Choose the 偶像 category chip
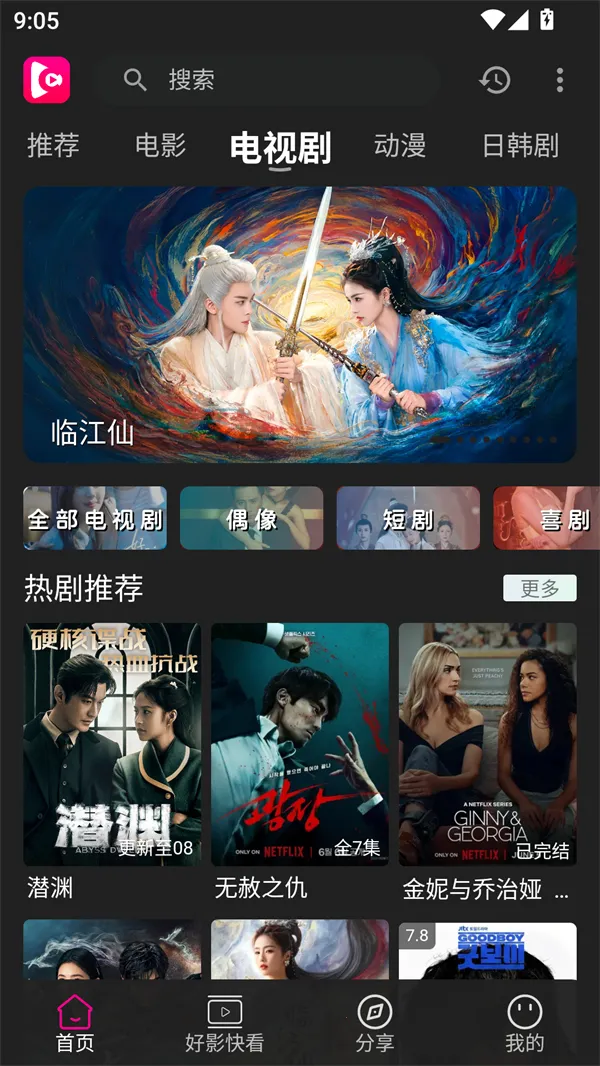 point(252,518)
